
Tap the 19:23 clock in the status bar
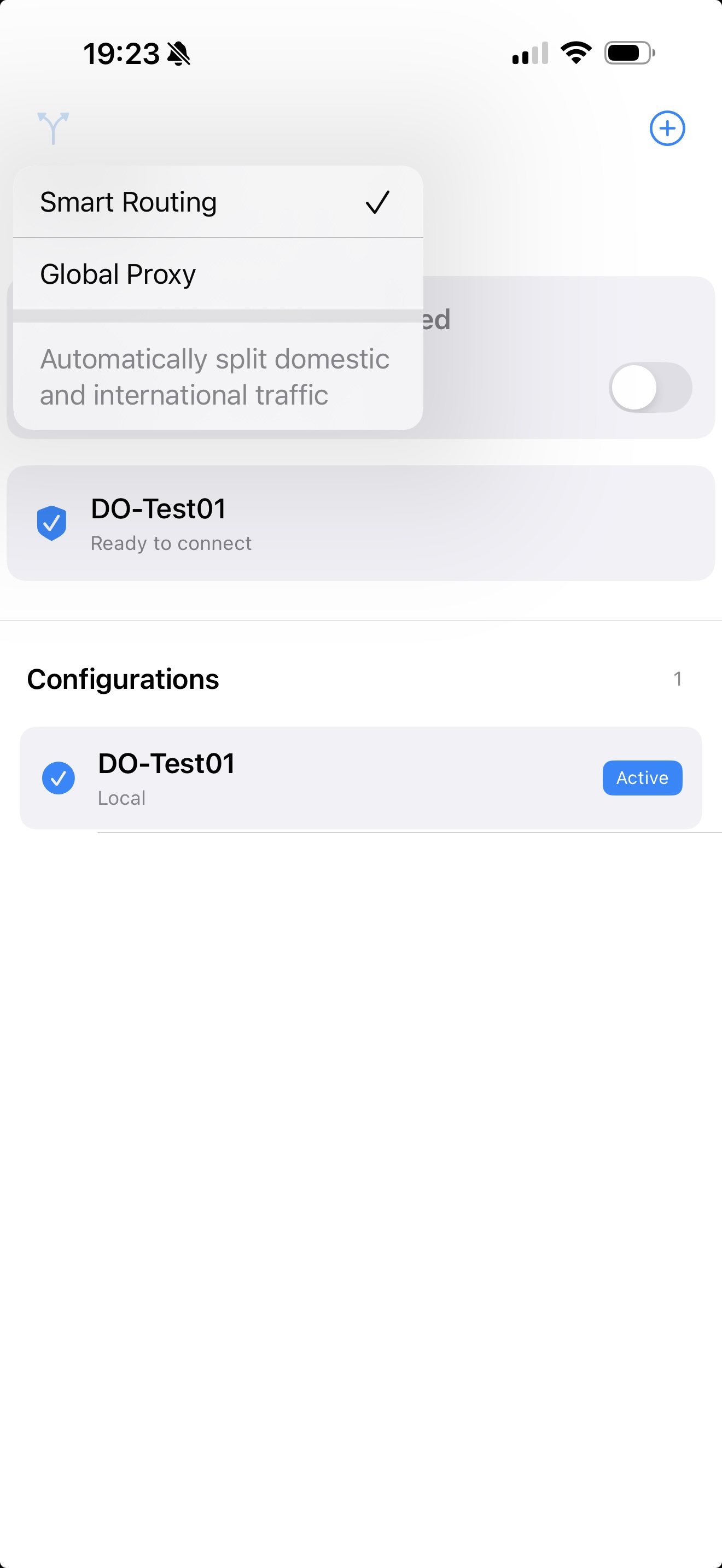coord(122,53)
